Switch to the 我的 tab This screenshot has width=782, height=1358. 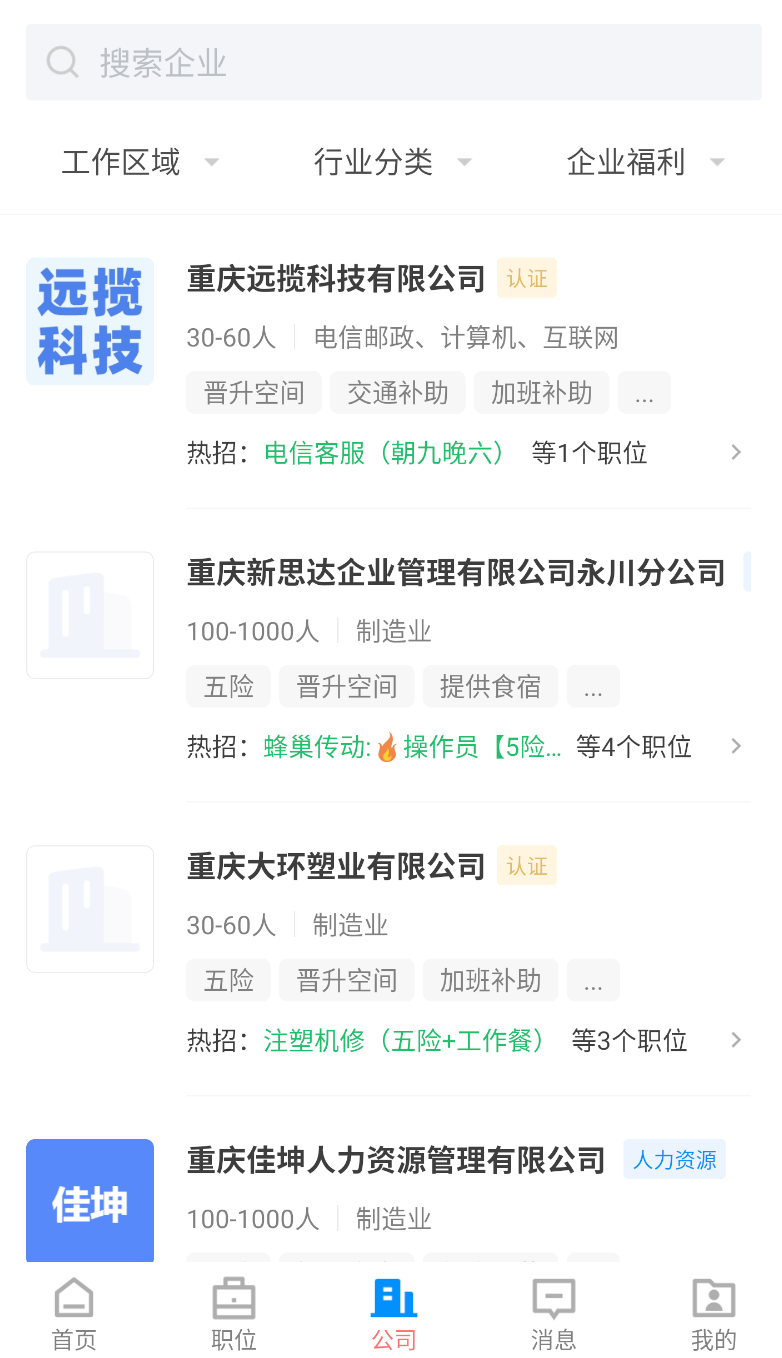713,1314
